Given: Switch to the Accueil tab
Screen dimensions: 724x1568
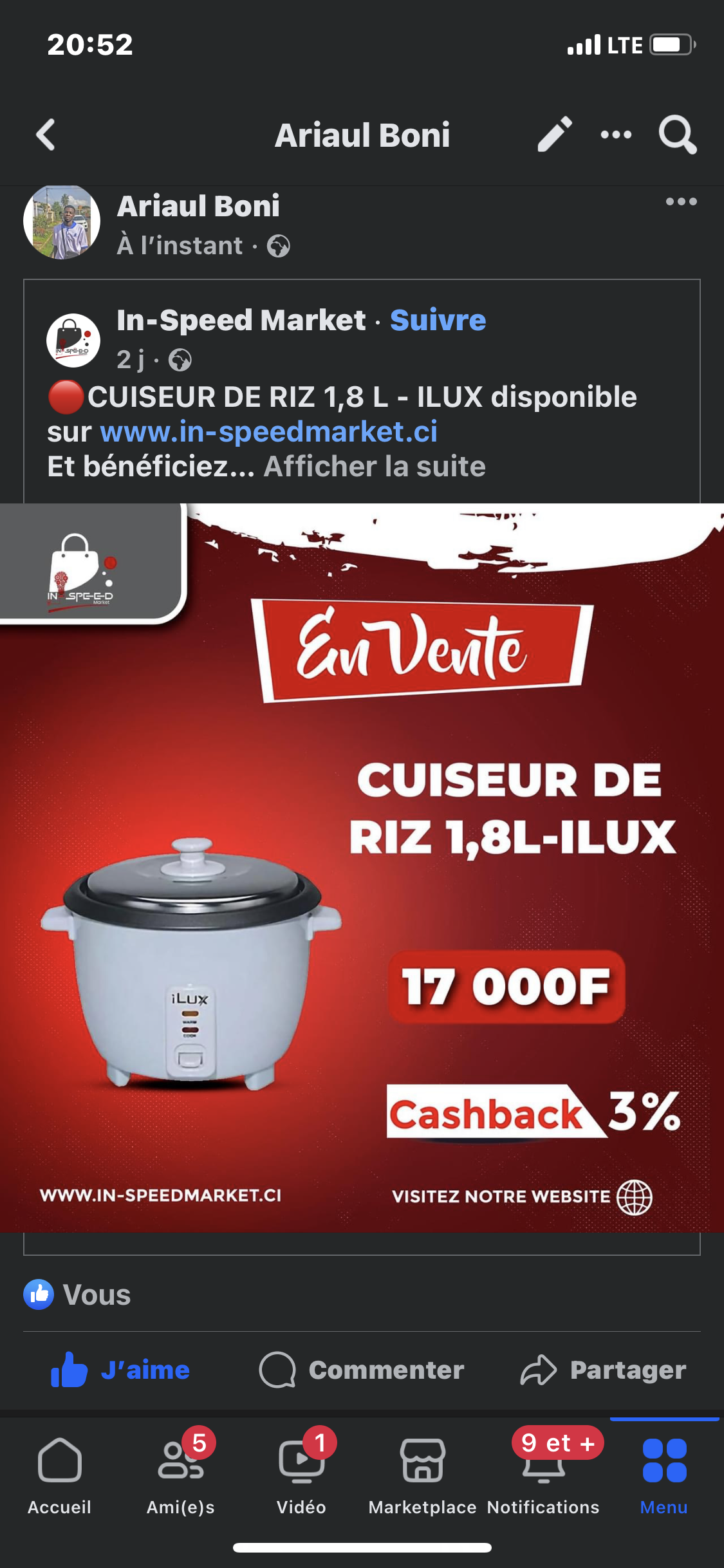Looking at the screenshot, I should (60, 1475).
